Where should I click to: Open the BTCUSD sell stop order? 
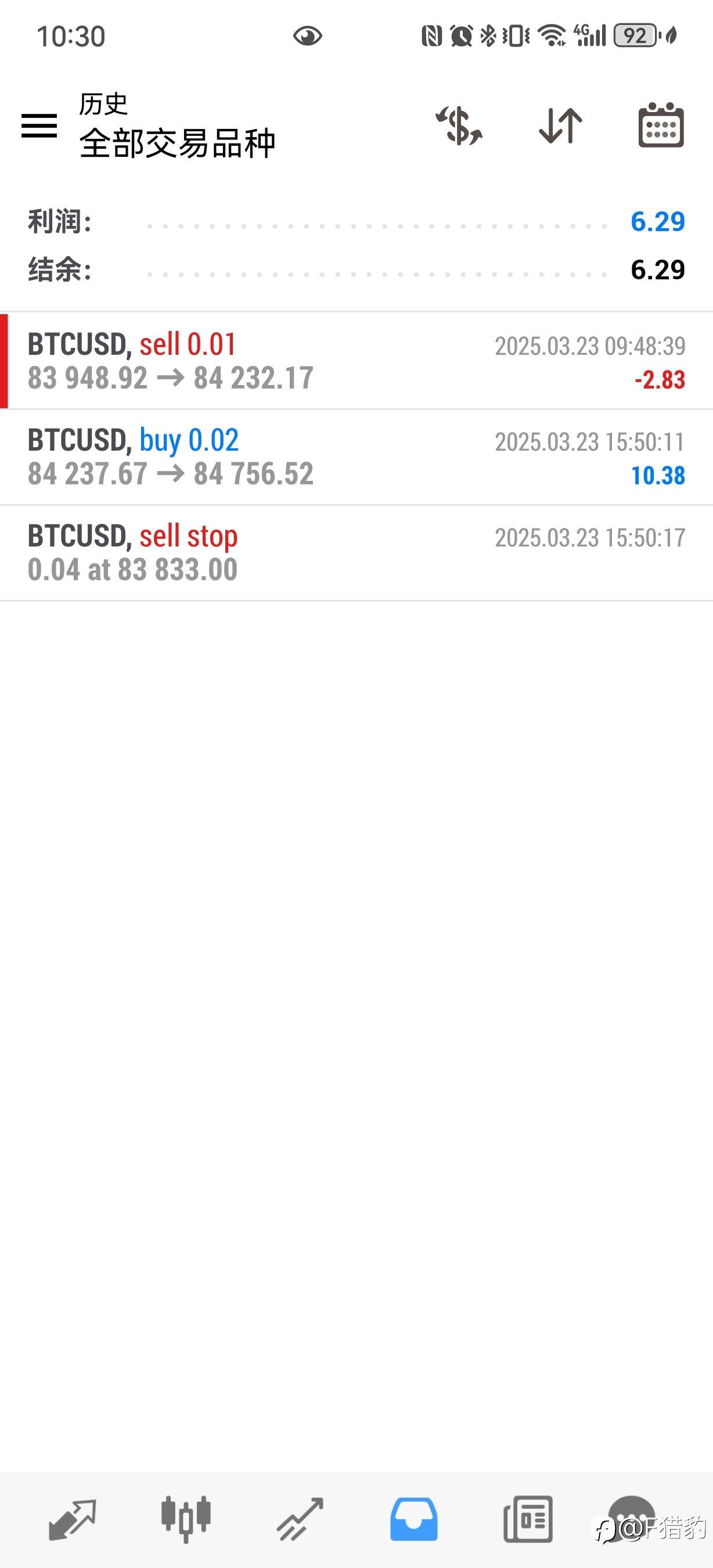356,553
